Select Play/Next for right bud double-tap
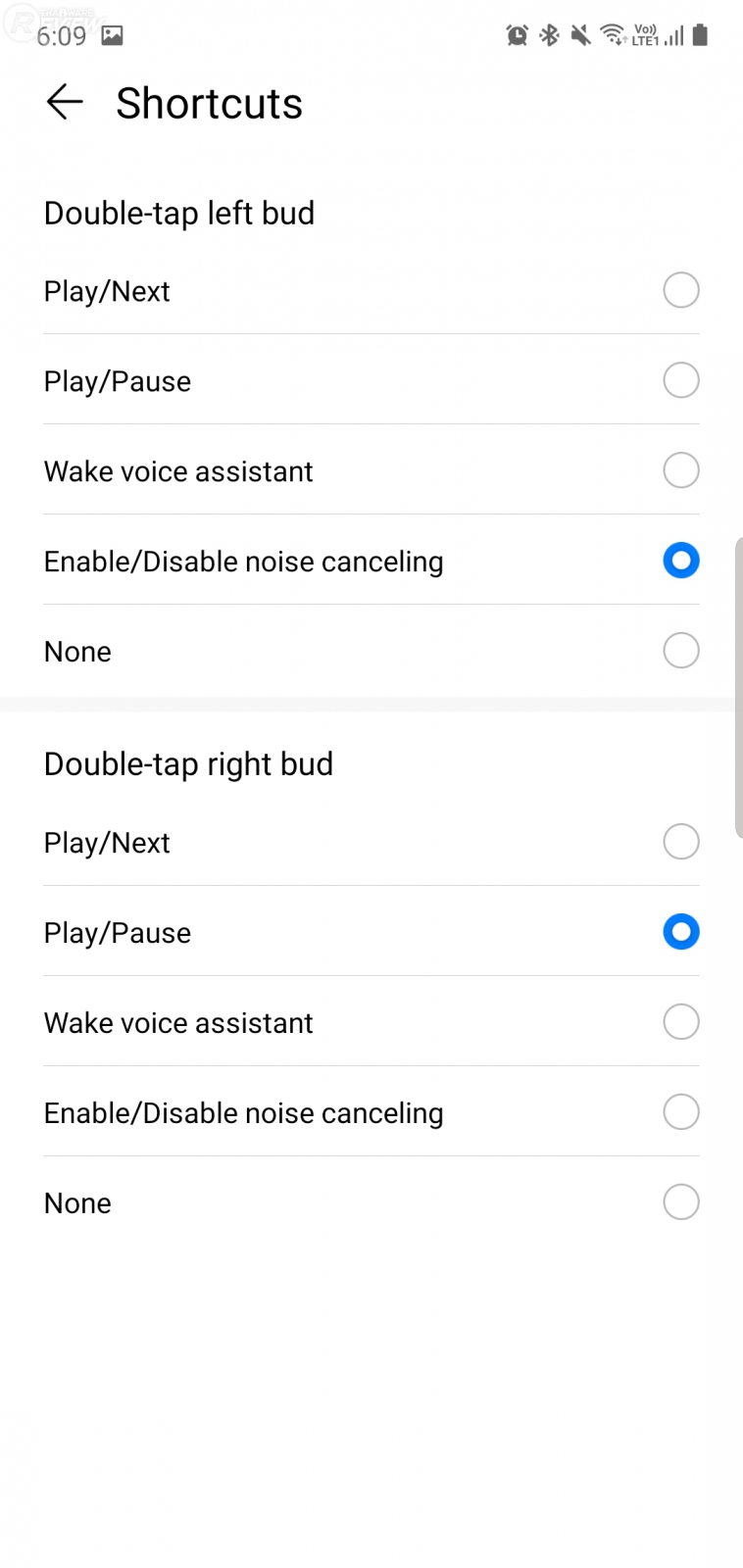 tap(680, 842)
